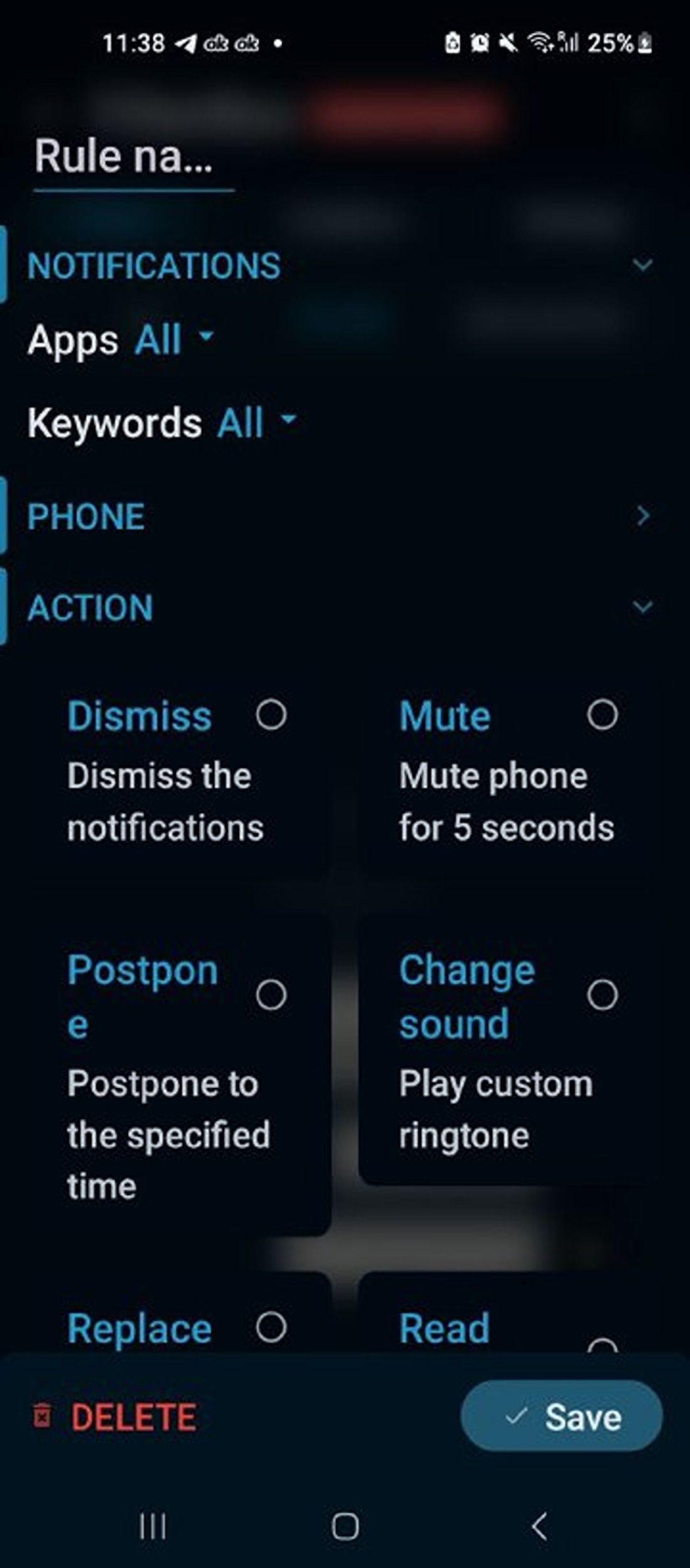This screenshot has width=690, height=1568.
Task: Select the Mute action
Action: (602, 714)
